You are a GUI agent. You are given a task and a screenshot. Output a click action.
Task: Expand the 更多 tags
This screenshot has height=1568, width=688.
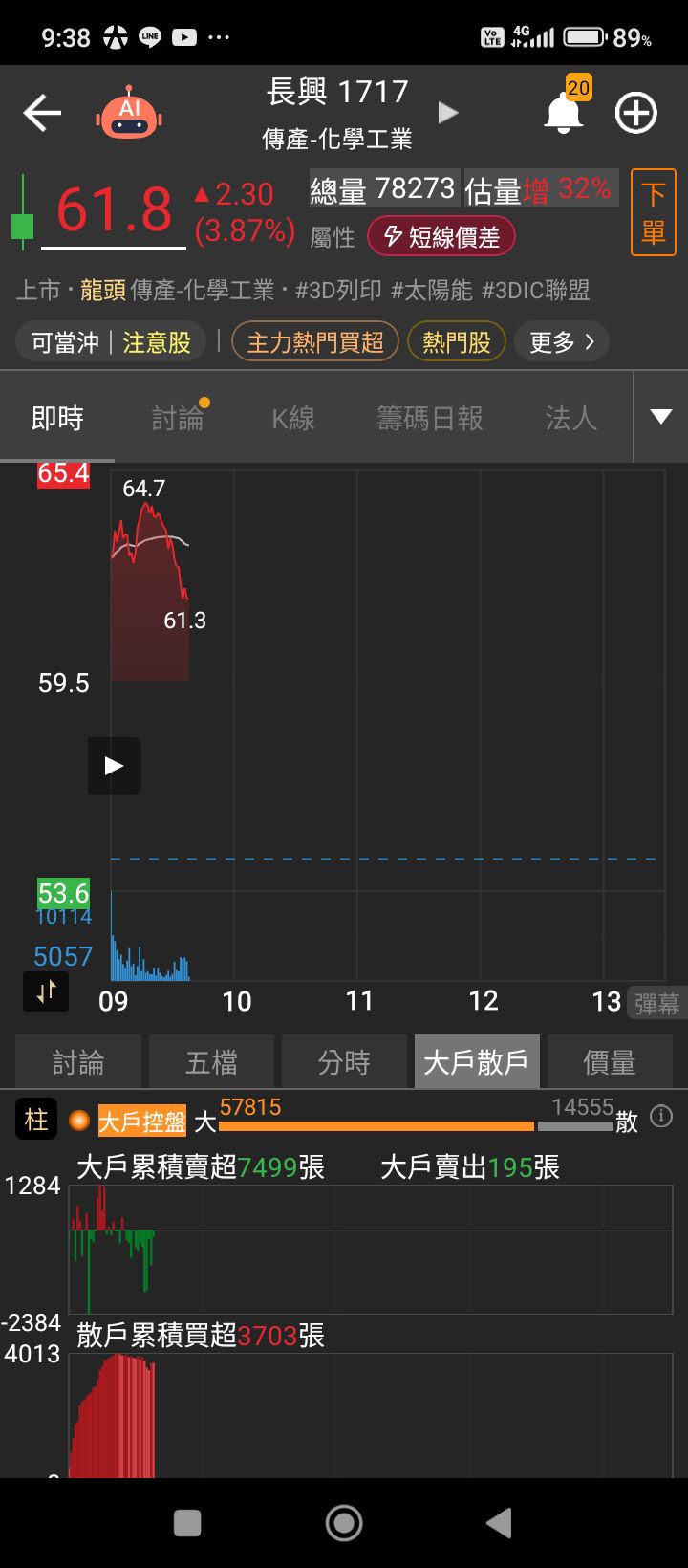point(562,341)
